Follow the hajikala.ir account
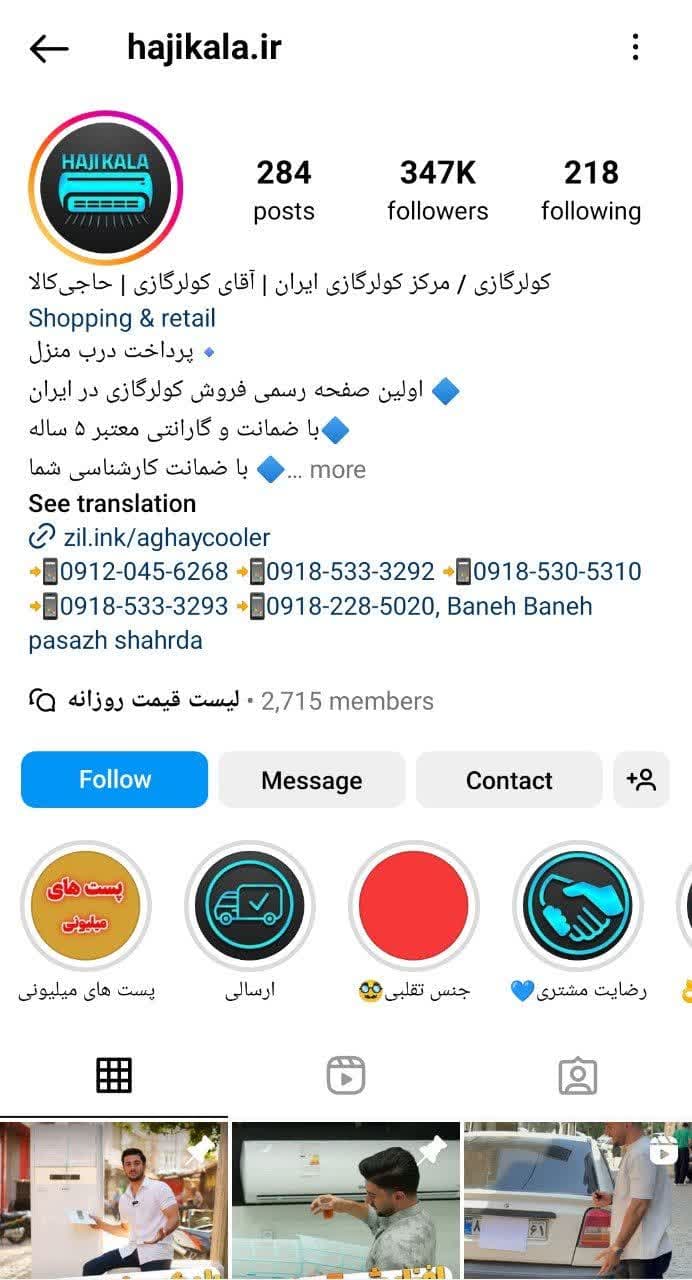The height and width of the screenshot is (1280, 692). point(114,780)
